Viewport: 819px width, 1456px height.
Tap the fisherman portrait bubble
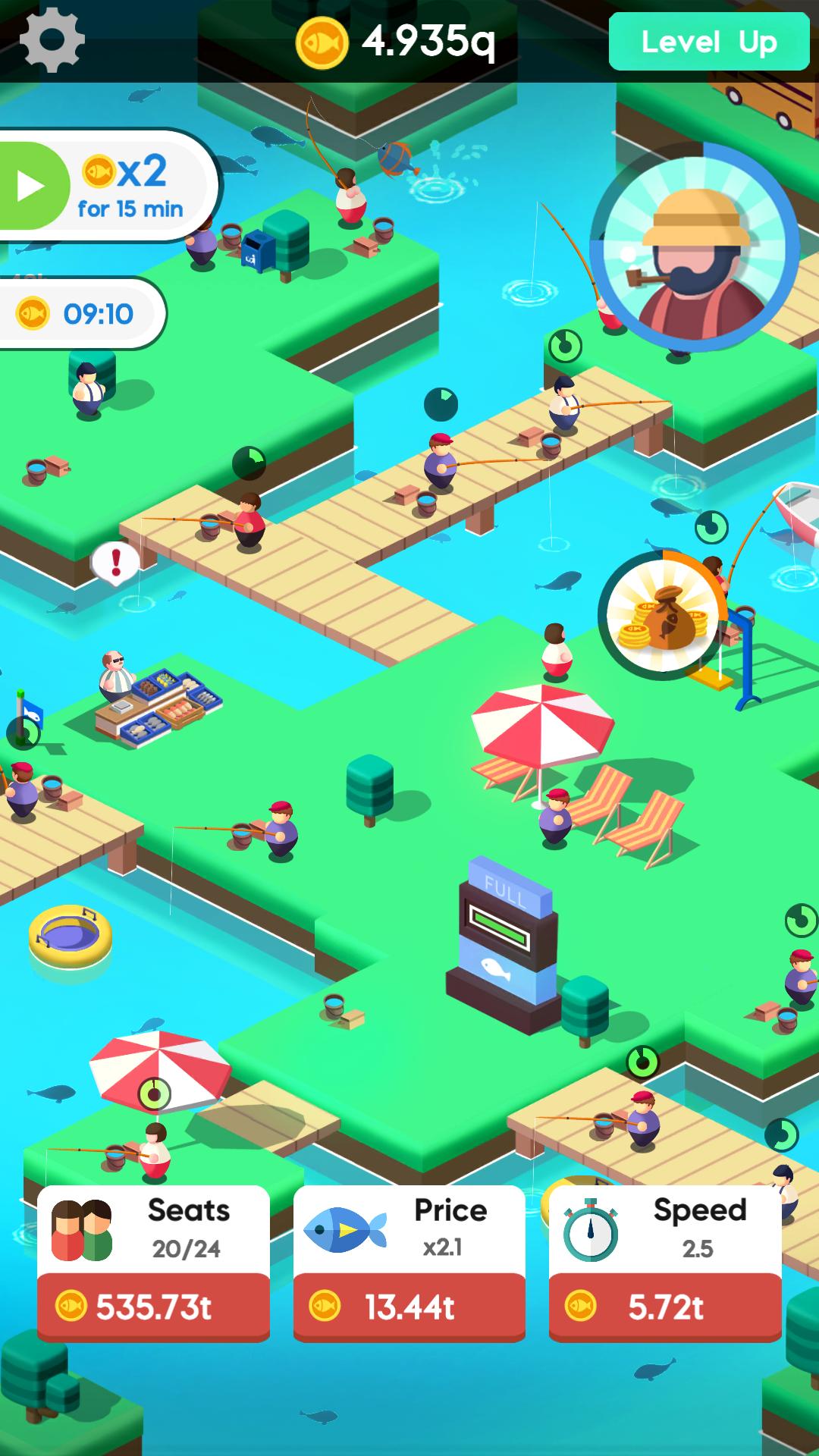(x=695, y=249)
